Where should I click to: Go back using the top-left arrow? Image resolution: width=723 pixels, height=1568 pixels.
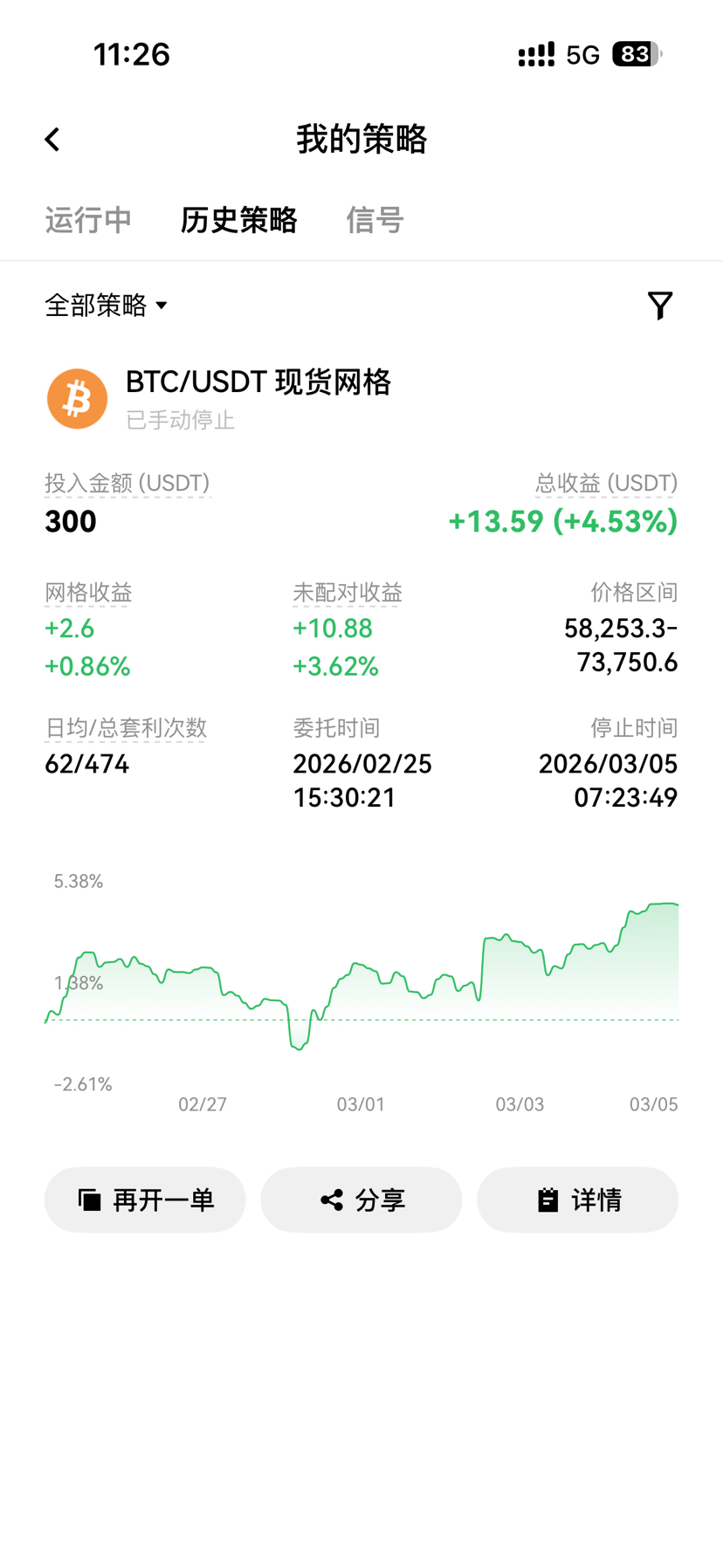[52, 140]
